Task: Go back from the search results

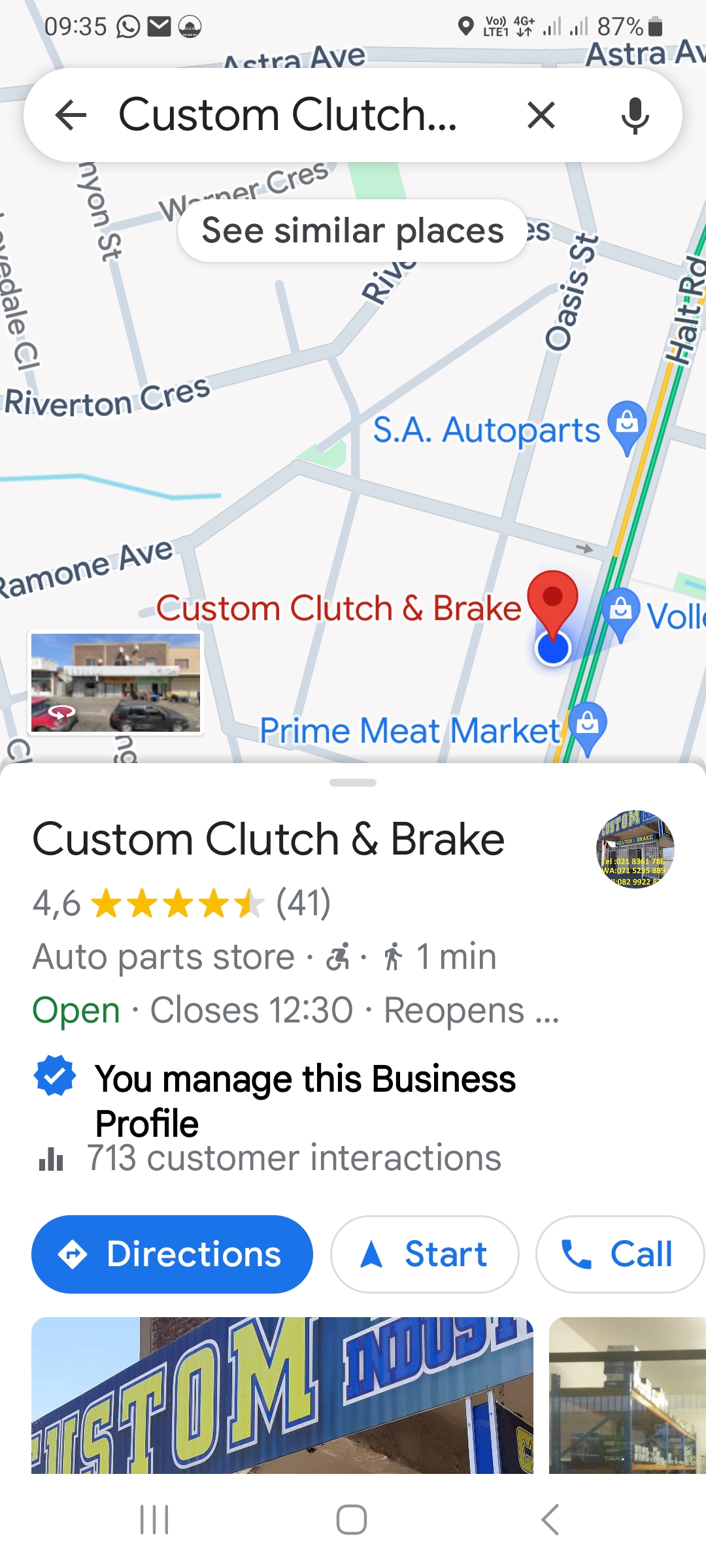Action: [x=71, y=116]
